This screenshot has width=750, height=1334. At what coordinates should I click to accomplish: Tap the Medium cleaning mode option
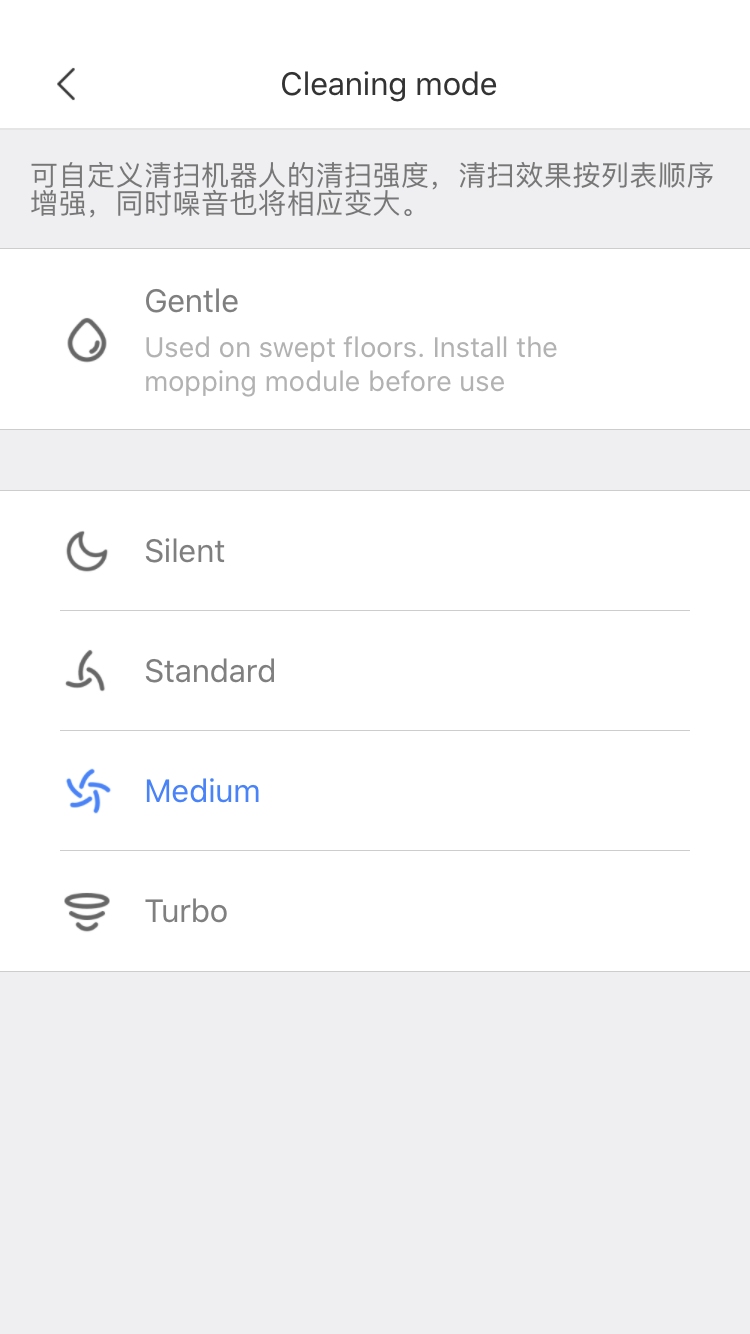pyautogui.click(x=375, y=791)
